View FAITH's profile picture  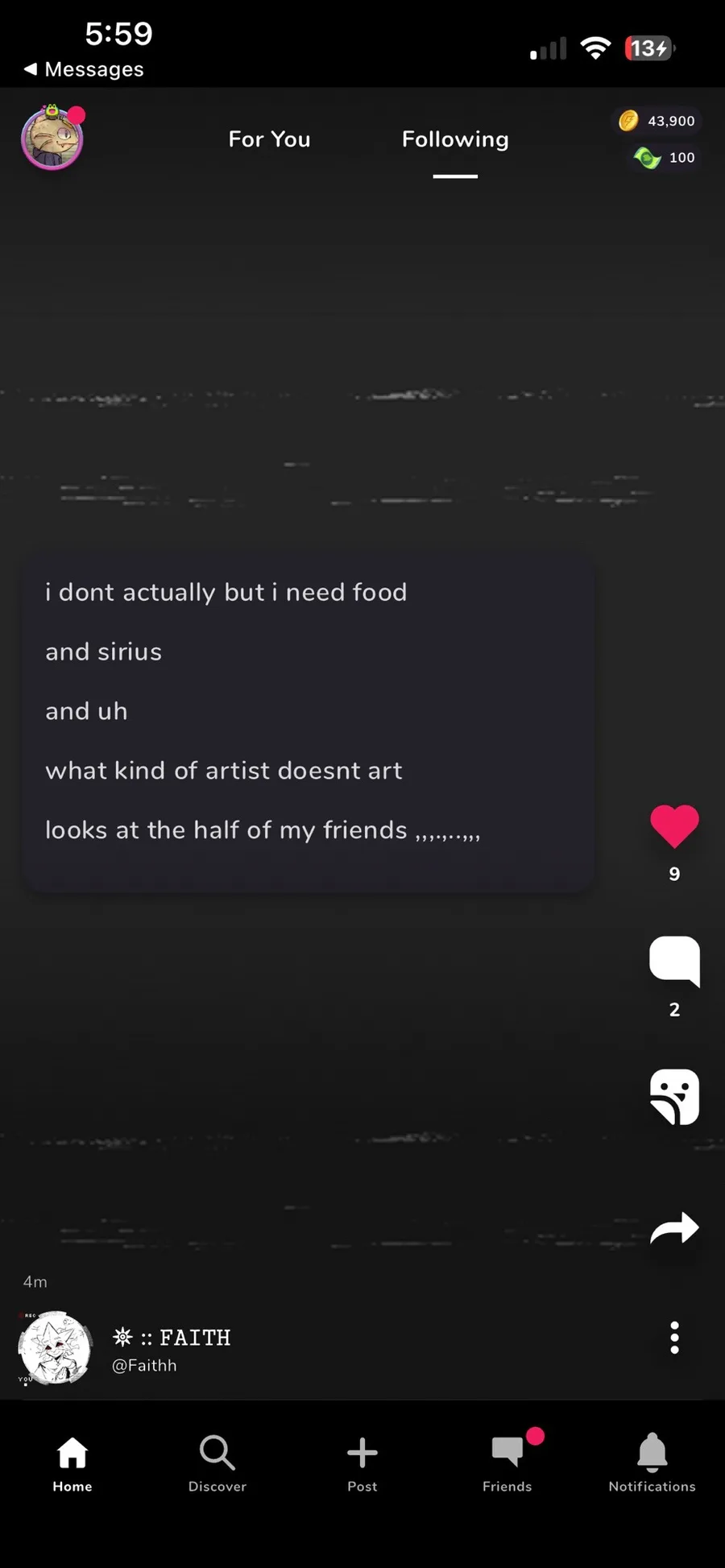[55, 1348]
